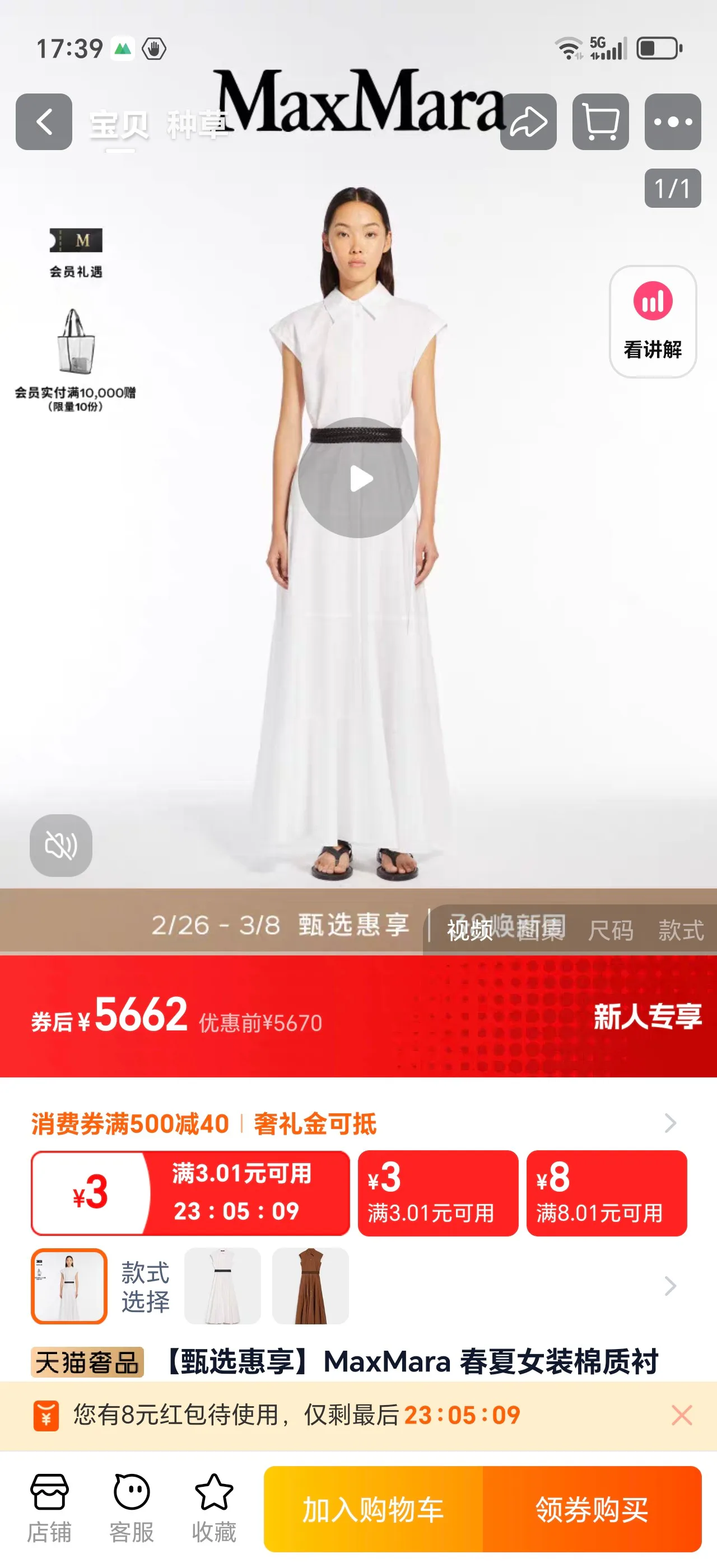Share this MaxMara product

[528, 122]
